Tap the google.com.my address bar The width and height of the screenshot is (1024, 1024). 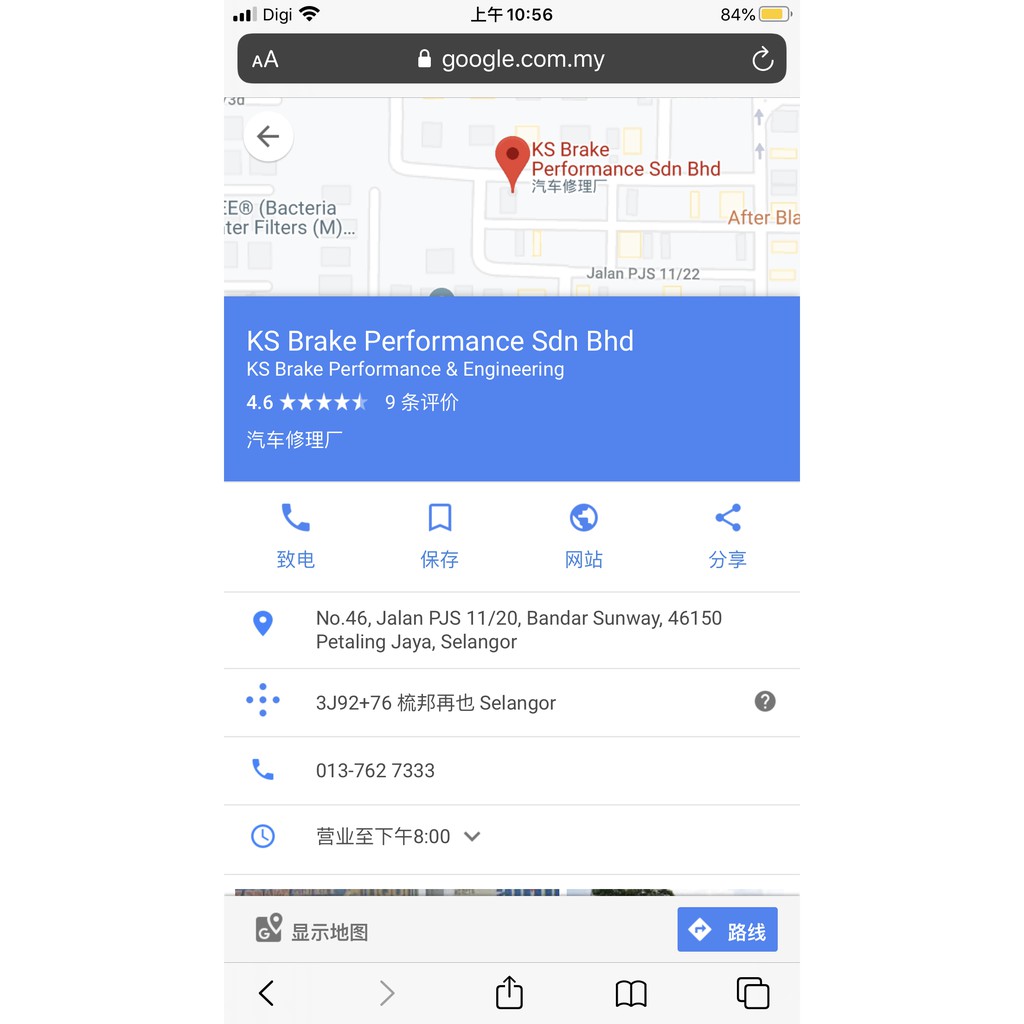(511, 59)
